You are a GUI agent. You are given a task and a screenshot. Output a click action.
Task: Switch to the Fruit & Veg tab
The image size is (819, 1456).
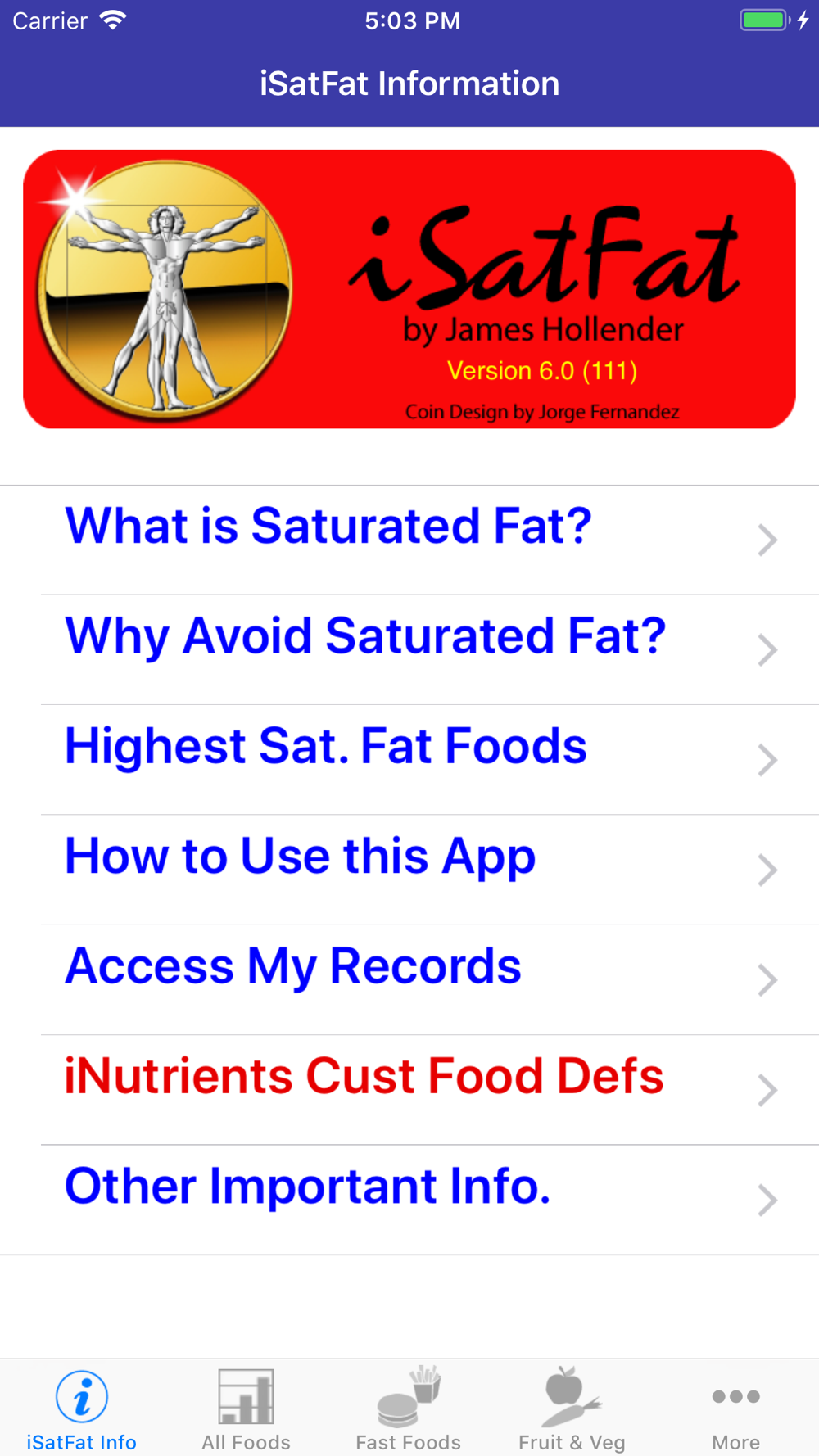[x=572, y=1409]
